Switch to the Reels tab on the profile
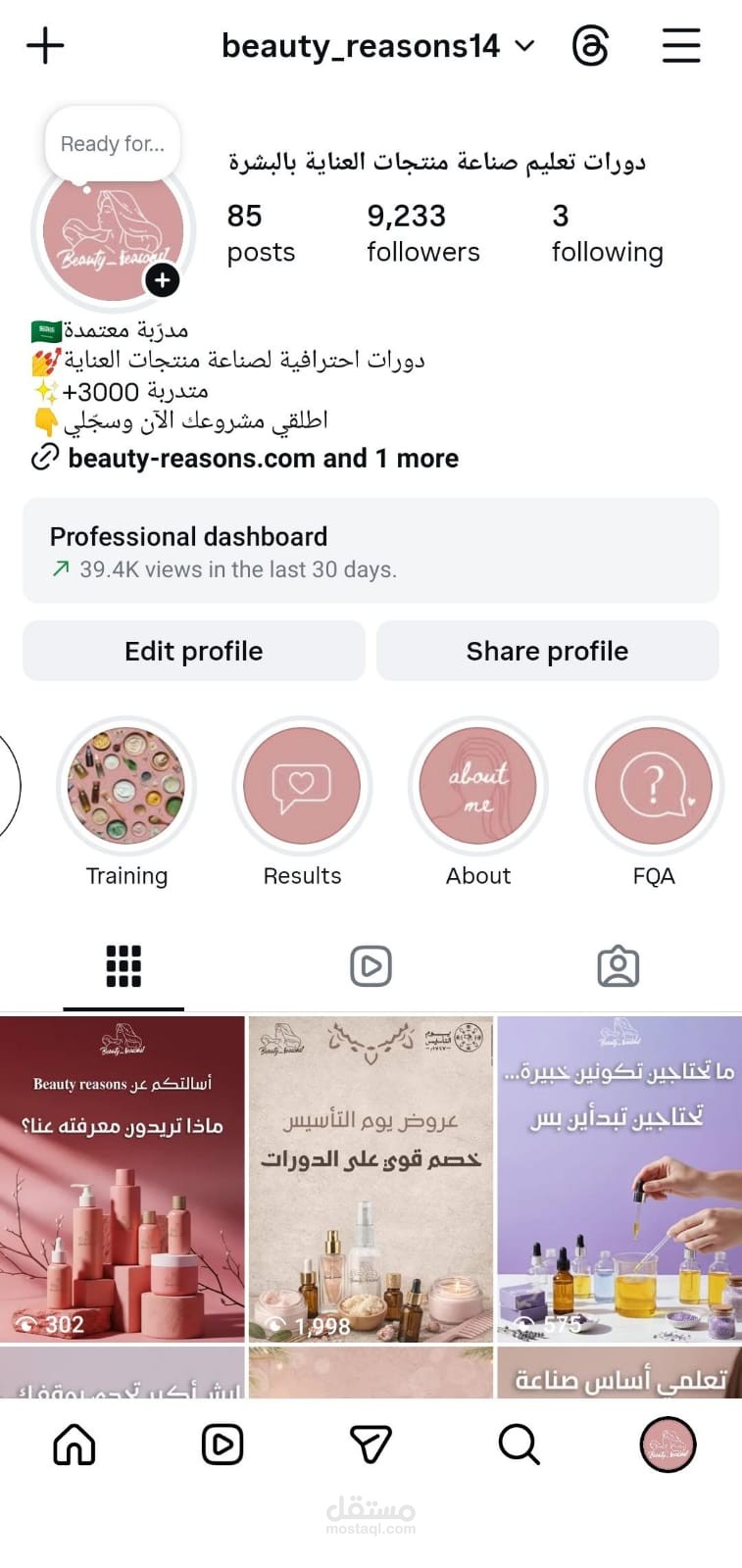Viewport: 742px width, 1568px height. pos(371,966)
